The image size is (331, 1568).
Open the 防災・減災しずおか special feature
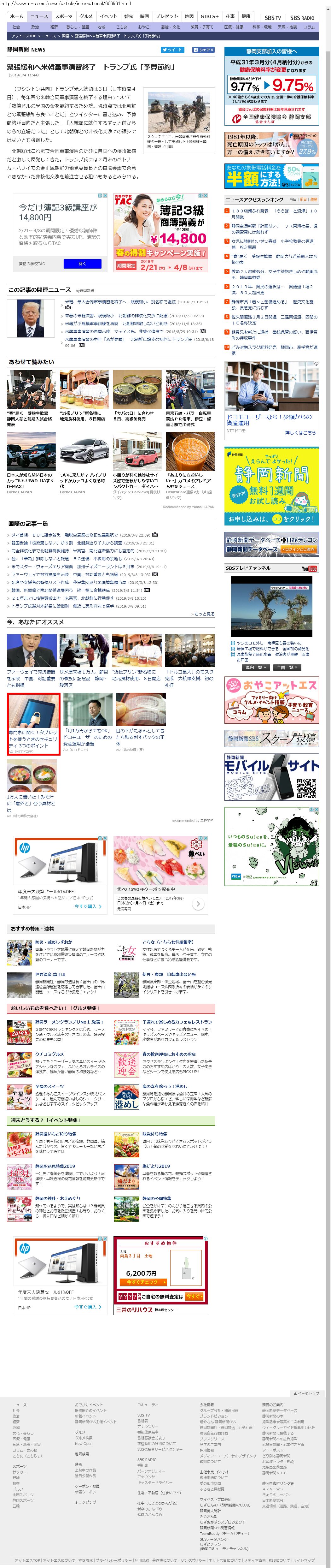click(53, 942)
